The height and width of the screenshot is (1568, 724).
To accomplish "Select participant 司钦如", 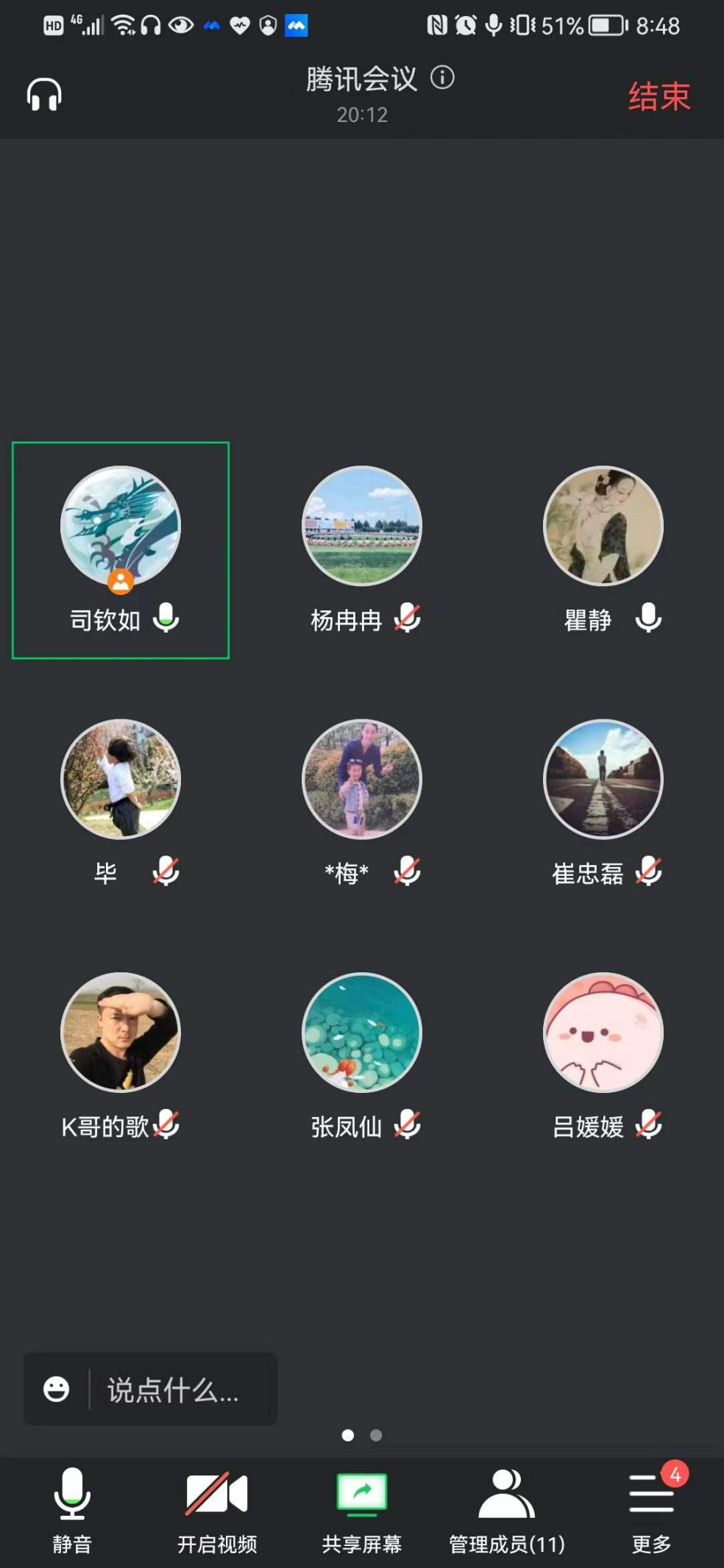I will (x=121, y=526).
